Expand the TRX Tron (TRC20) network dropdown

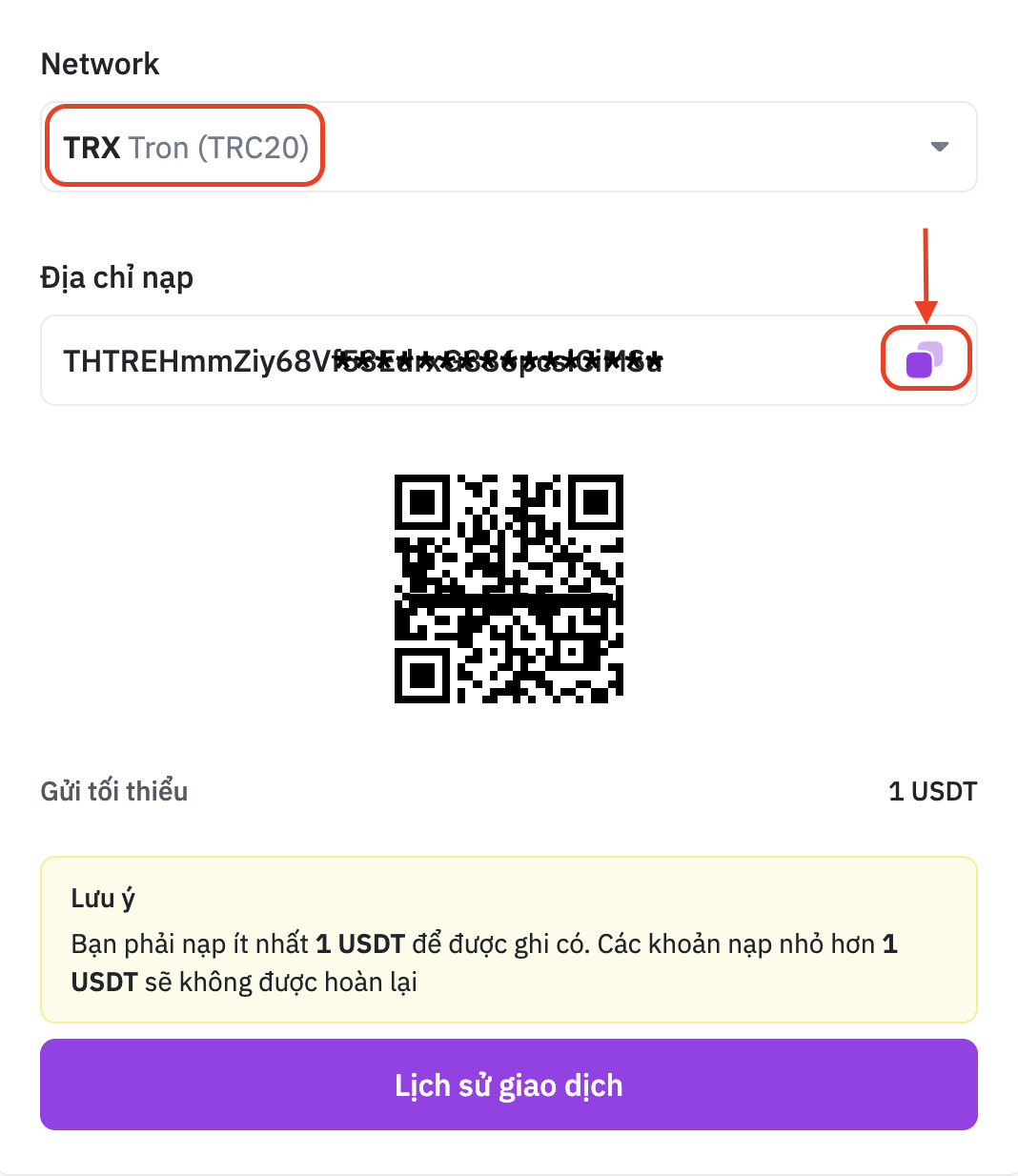[x=939, y=147]
